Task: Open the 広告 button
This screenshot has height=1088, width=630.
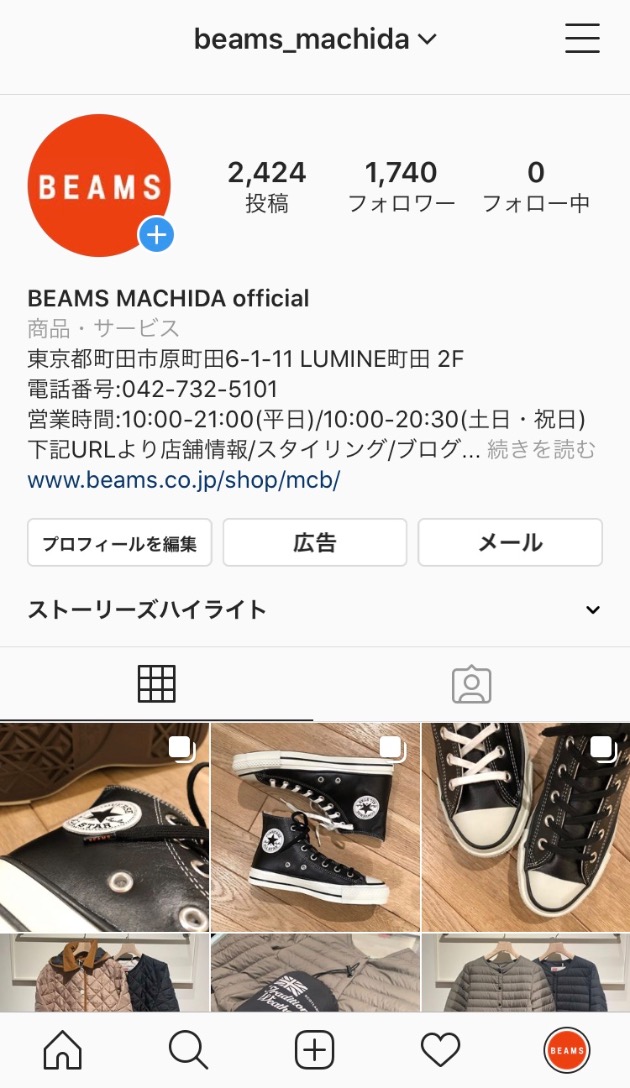Action: point(314,543)
